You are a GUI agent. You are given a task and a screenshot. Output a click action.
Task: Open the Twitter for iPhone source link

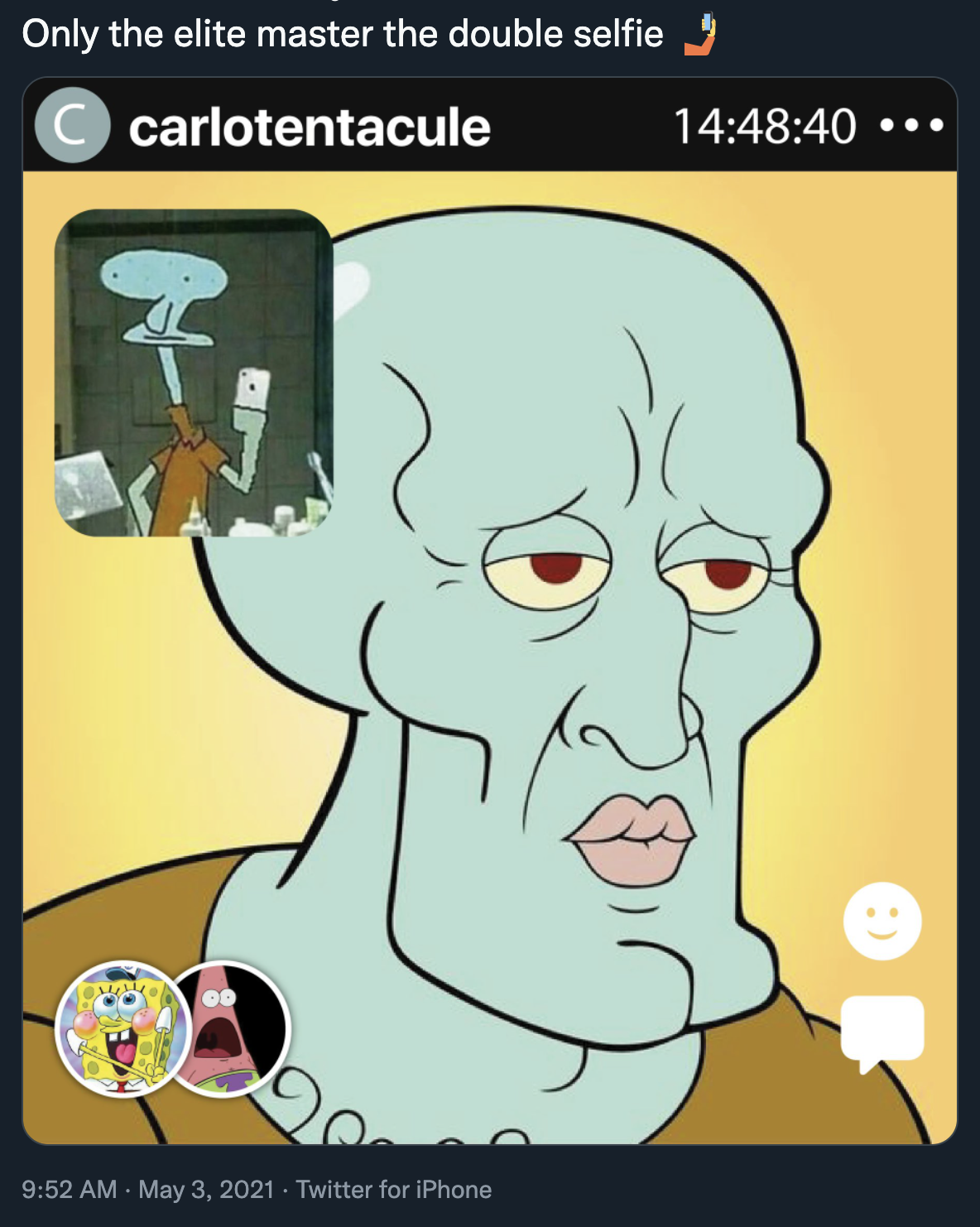pyautogui.click(x=394, y=1190)
